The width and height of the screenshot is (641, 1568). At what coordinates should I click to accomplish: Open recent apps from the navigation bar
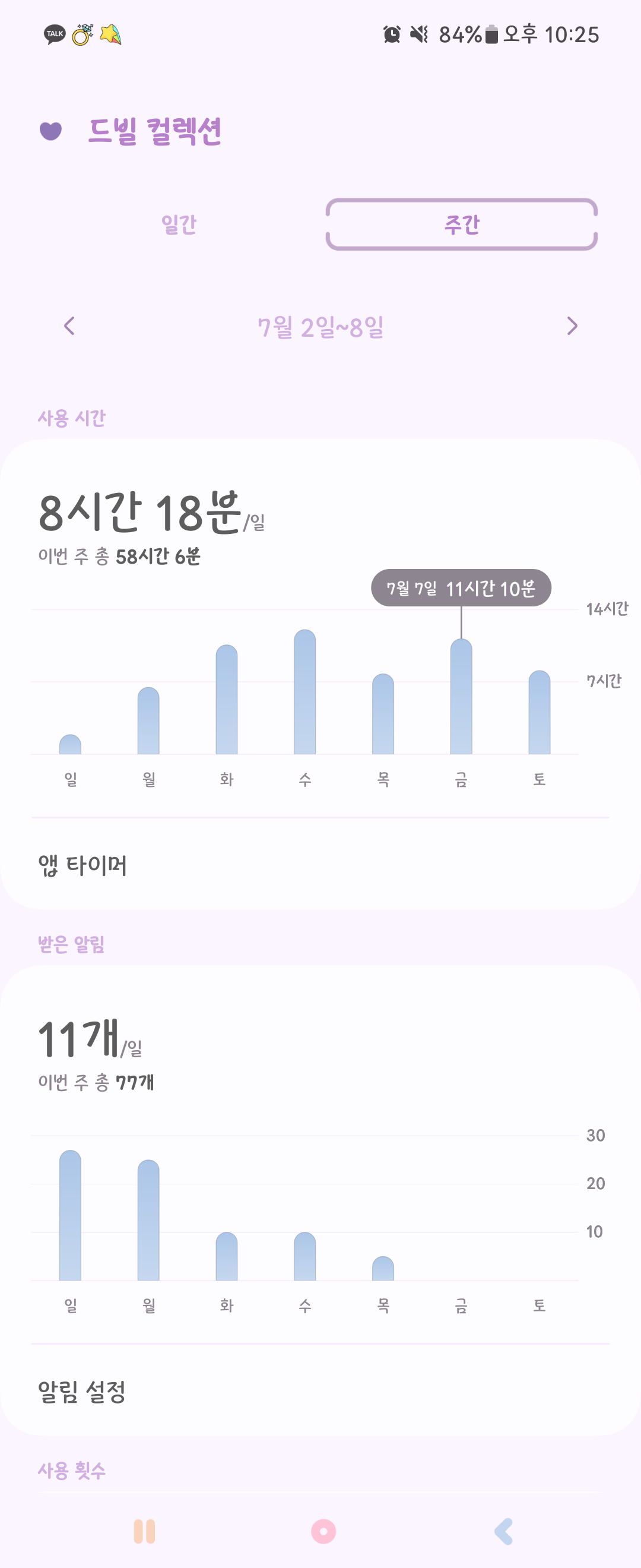[144, 1532]
